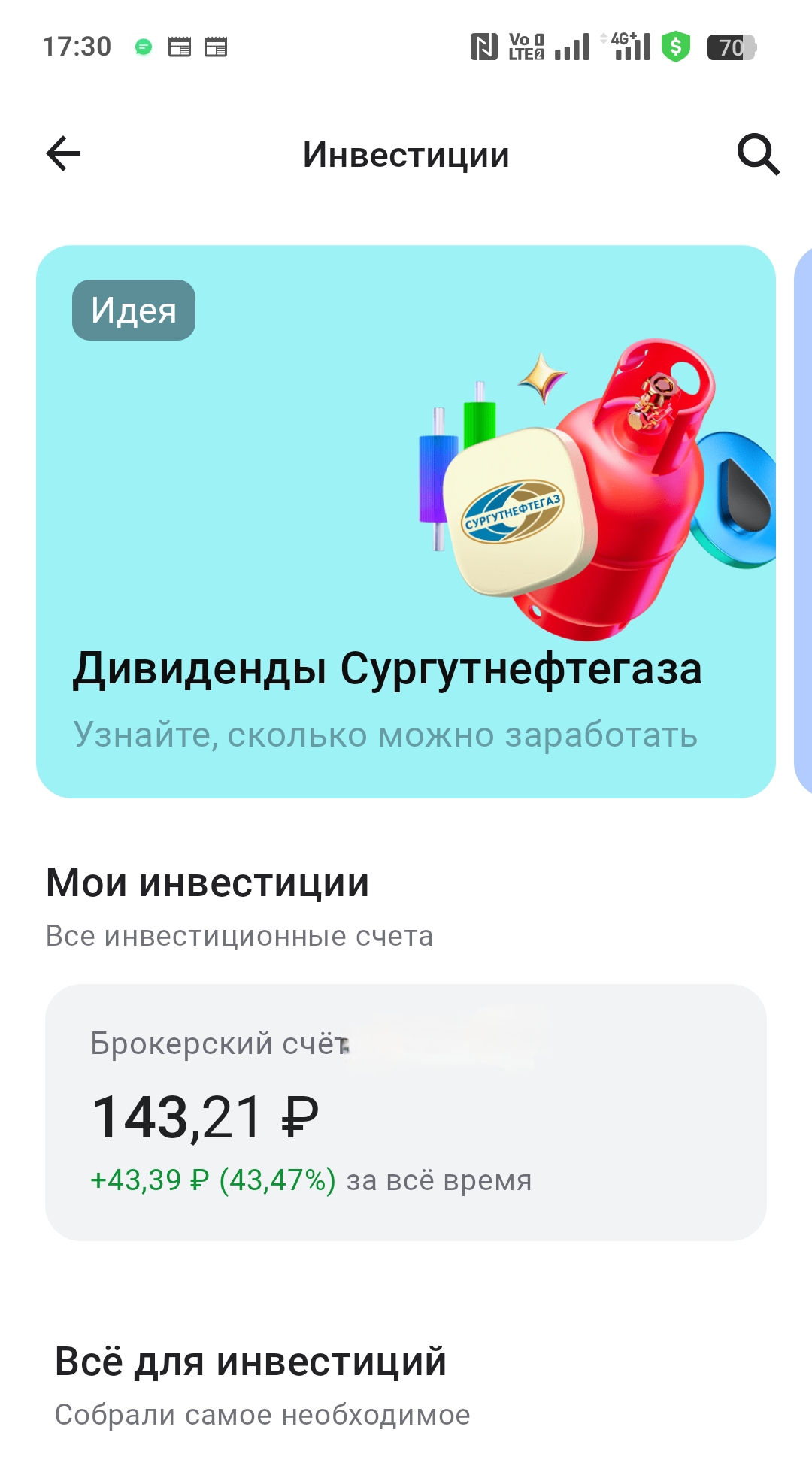This screenshot has width=812, height=1460.
Task: Open the search magnifier icon
Action: 757,155
